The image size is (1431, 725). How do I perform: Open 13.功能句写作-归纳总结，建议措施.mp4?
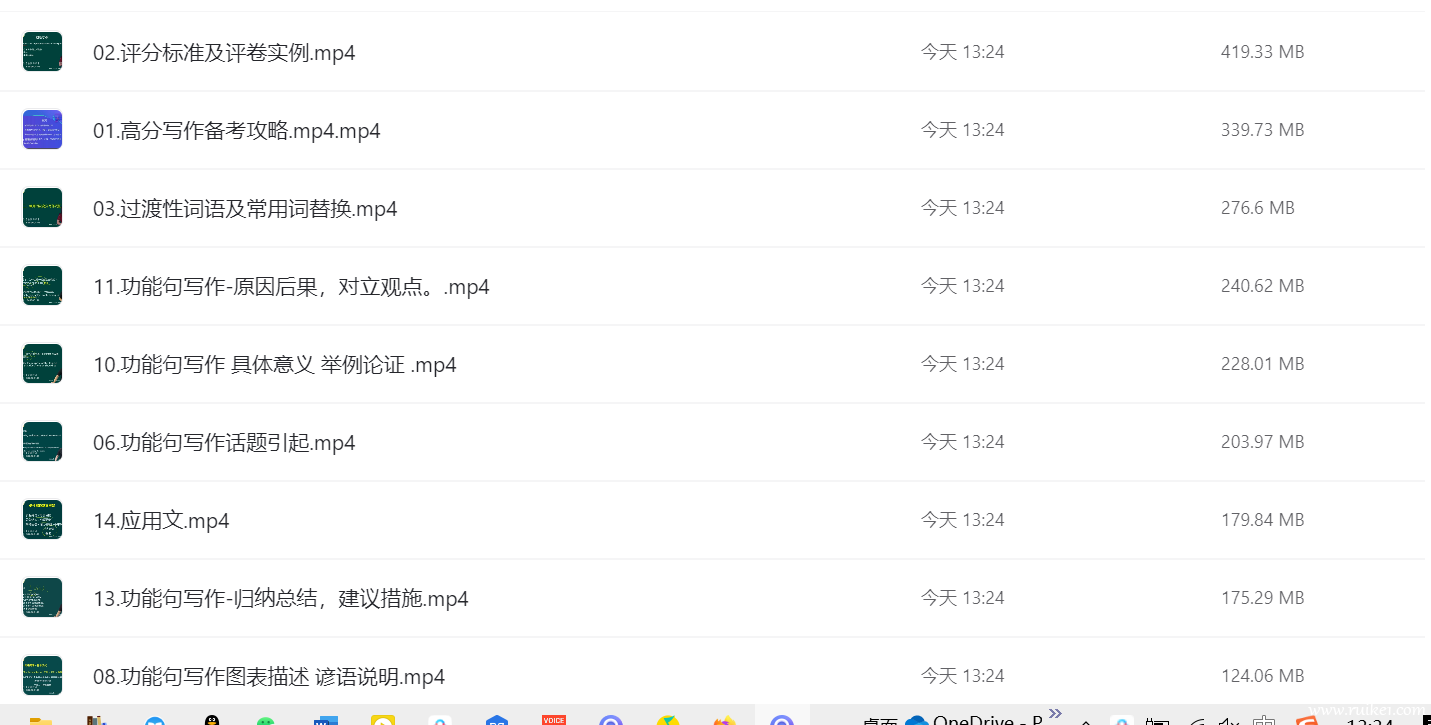(280, 598)
